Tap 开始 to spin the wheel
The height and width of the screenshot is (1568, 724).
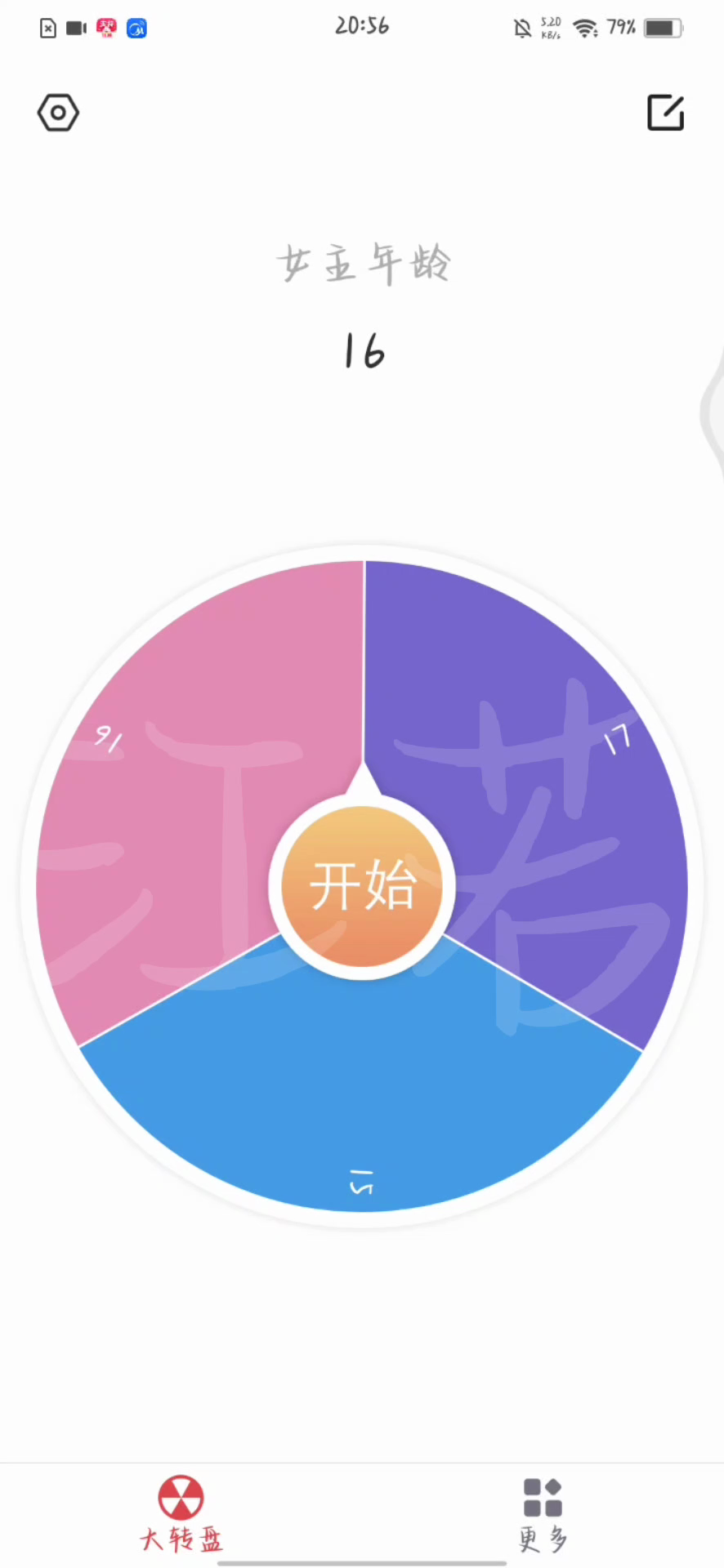coord(362,886)
